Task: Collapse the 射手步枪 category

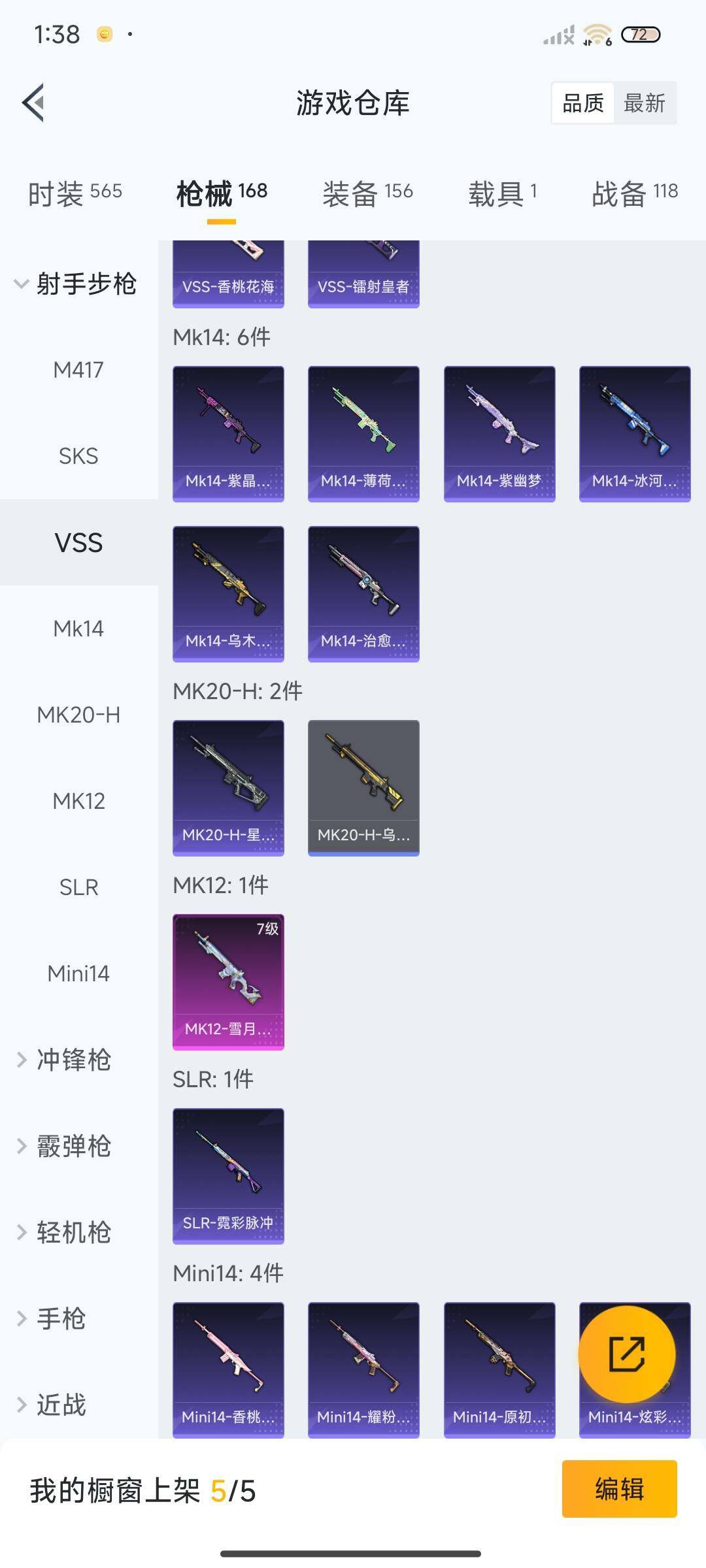Action: [x=75, y=284]
